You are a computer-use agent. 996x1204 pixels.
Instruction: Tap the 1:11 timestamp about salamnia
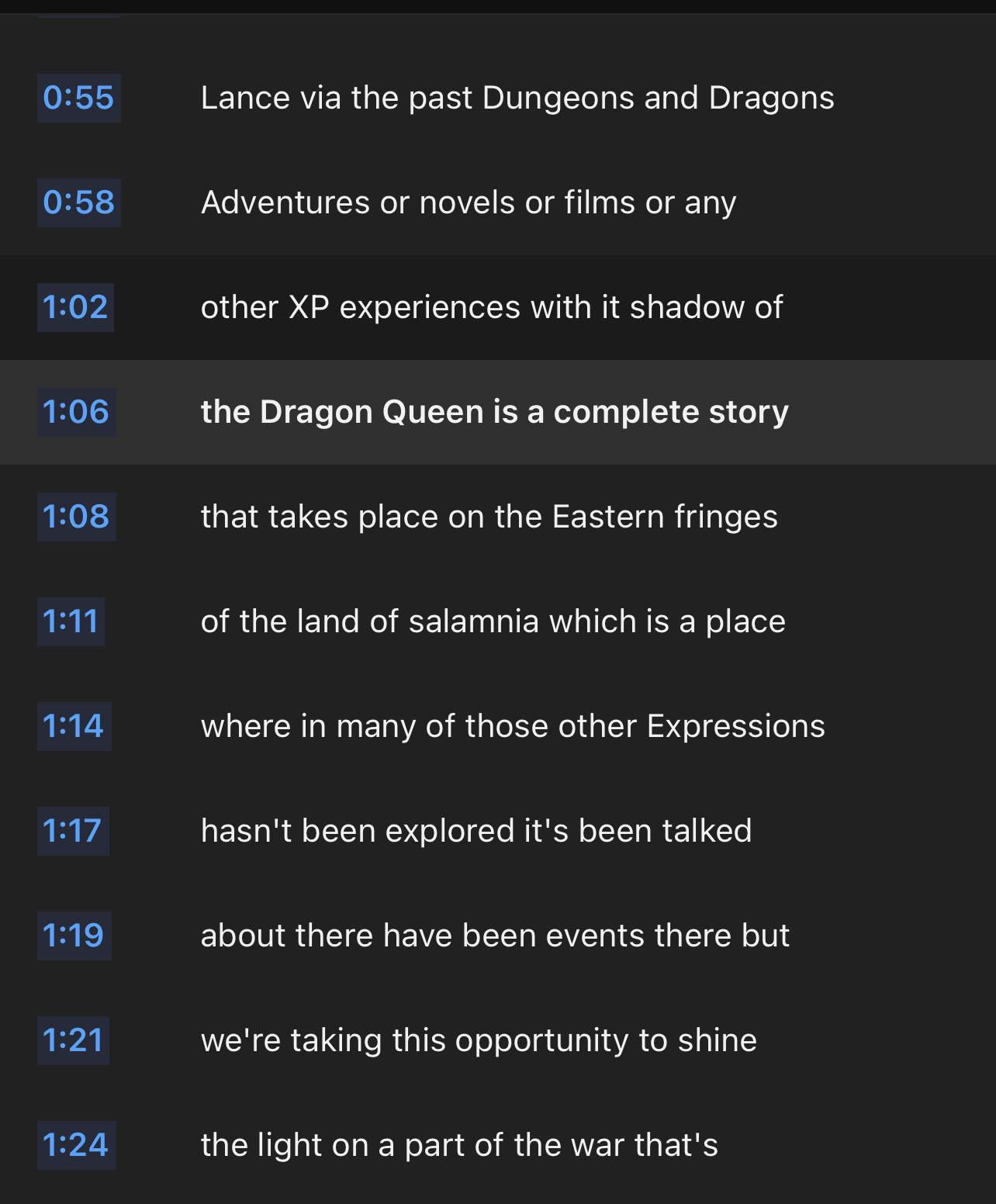point(71,621)
